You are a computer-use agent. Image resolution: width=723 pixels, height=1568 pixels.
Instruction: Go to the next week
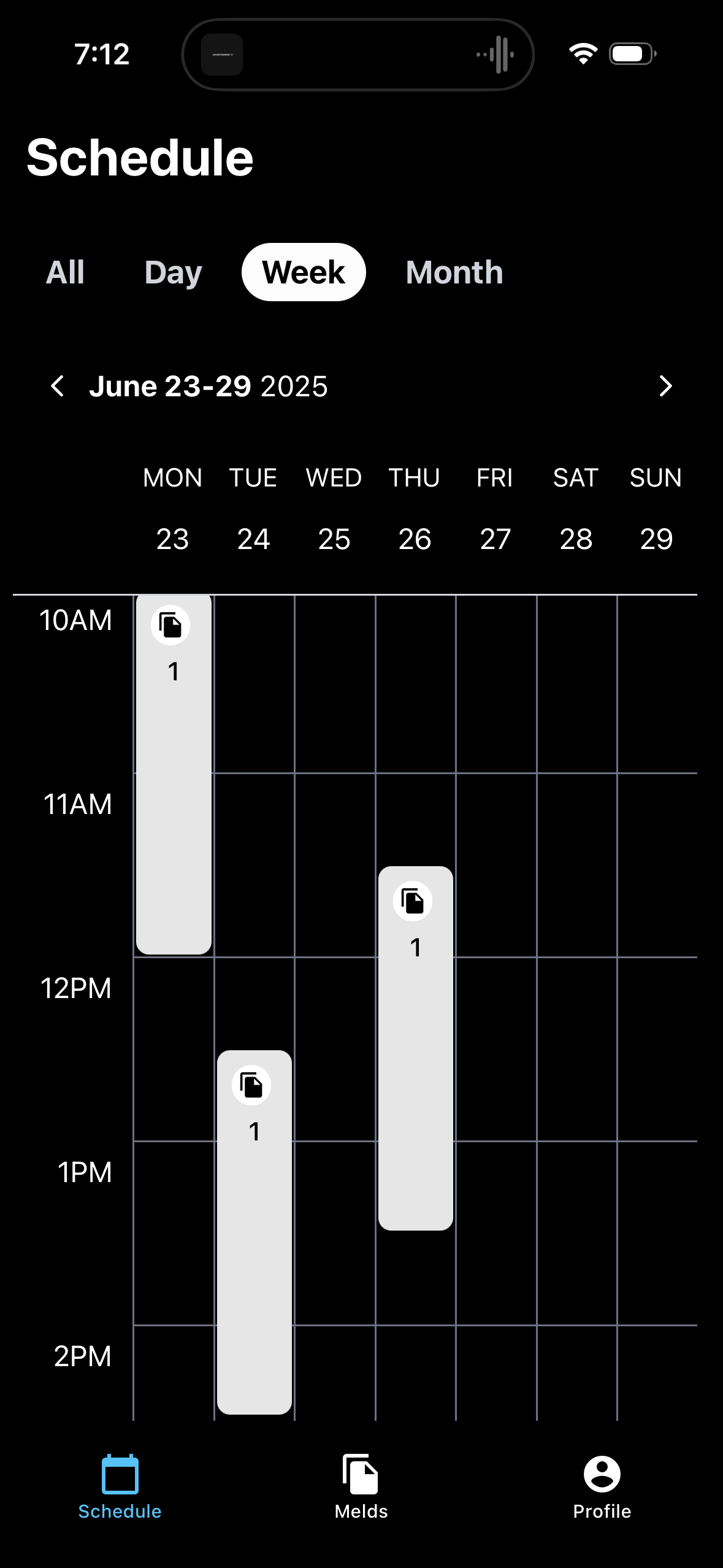(x=665, y=386)
